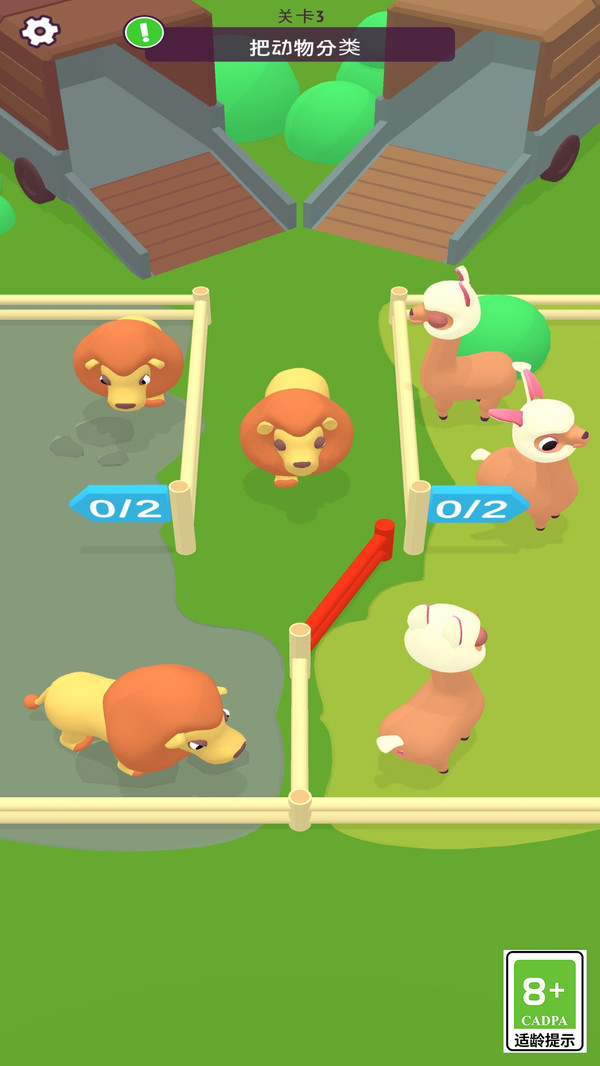This screenshot has height=1066, width=600.
Task: Tap the green exclamation hint icon
Action: (144, 32)
